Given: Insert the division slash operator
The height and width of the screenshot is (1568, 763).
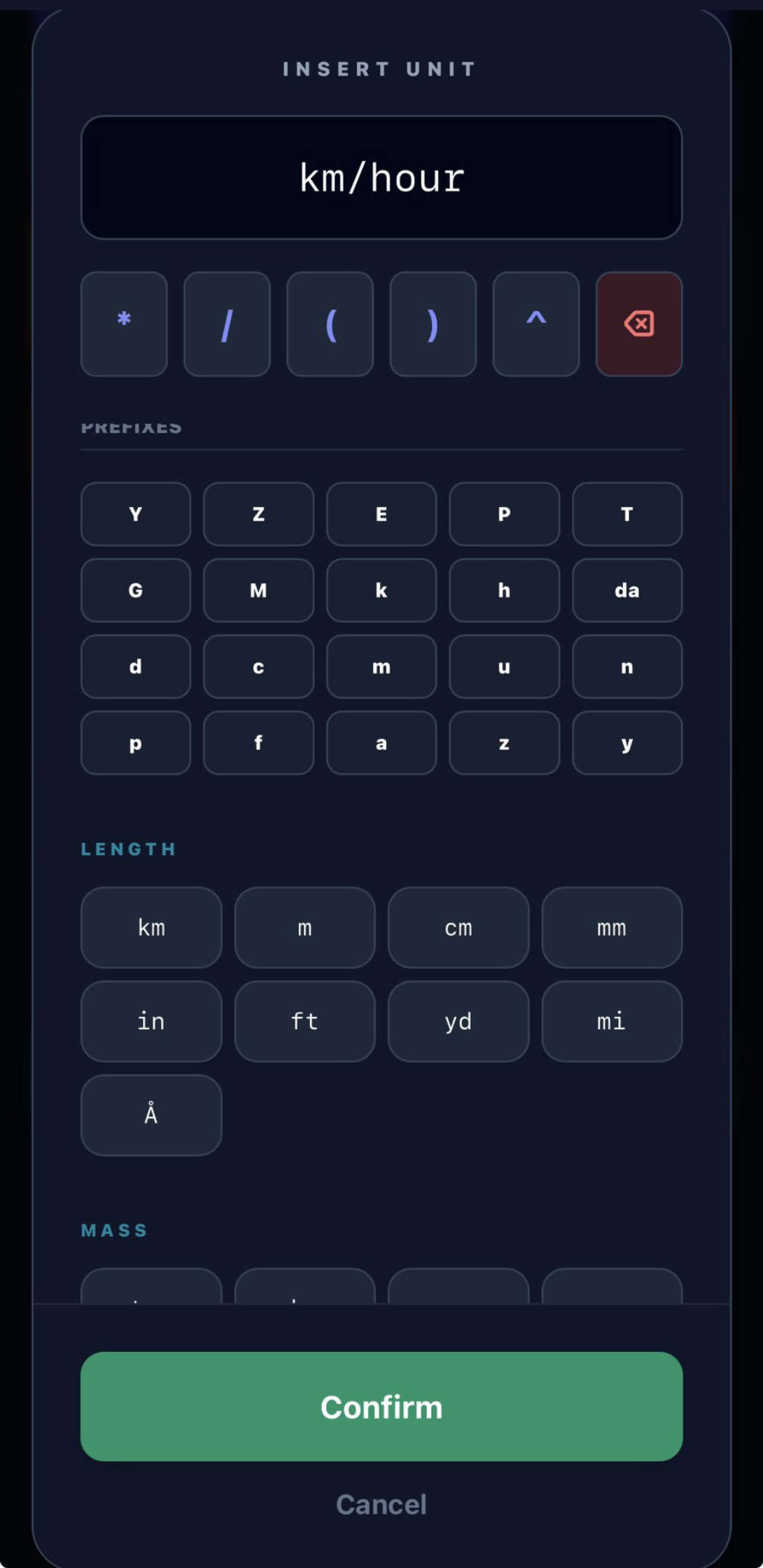Looking at the screenshot, I should coord(227,324).
